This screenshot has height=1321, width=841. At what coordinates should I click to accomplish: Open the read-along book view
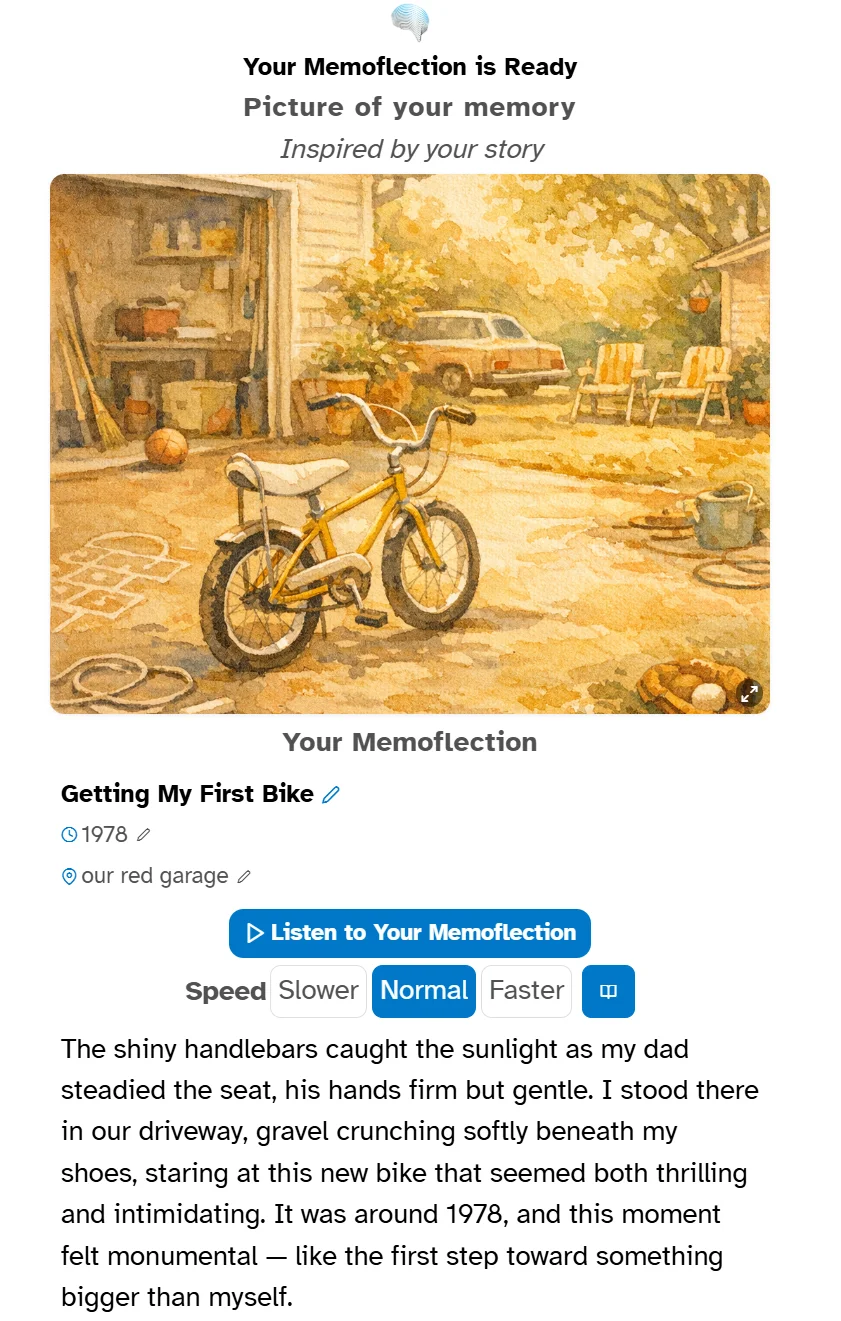click(x=608, y=990)
